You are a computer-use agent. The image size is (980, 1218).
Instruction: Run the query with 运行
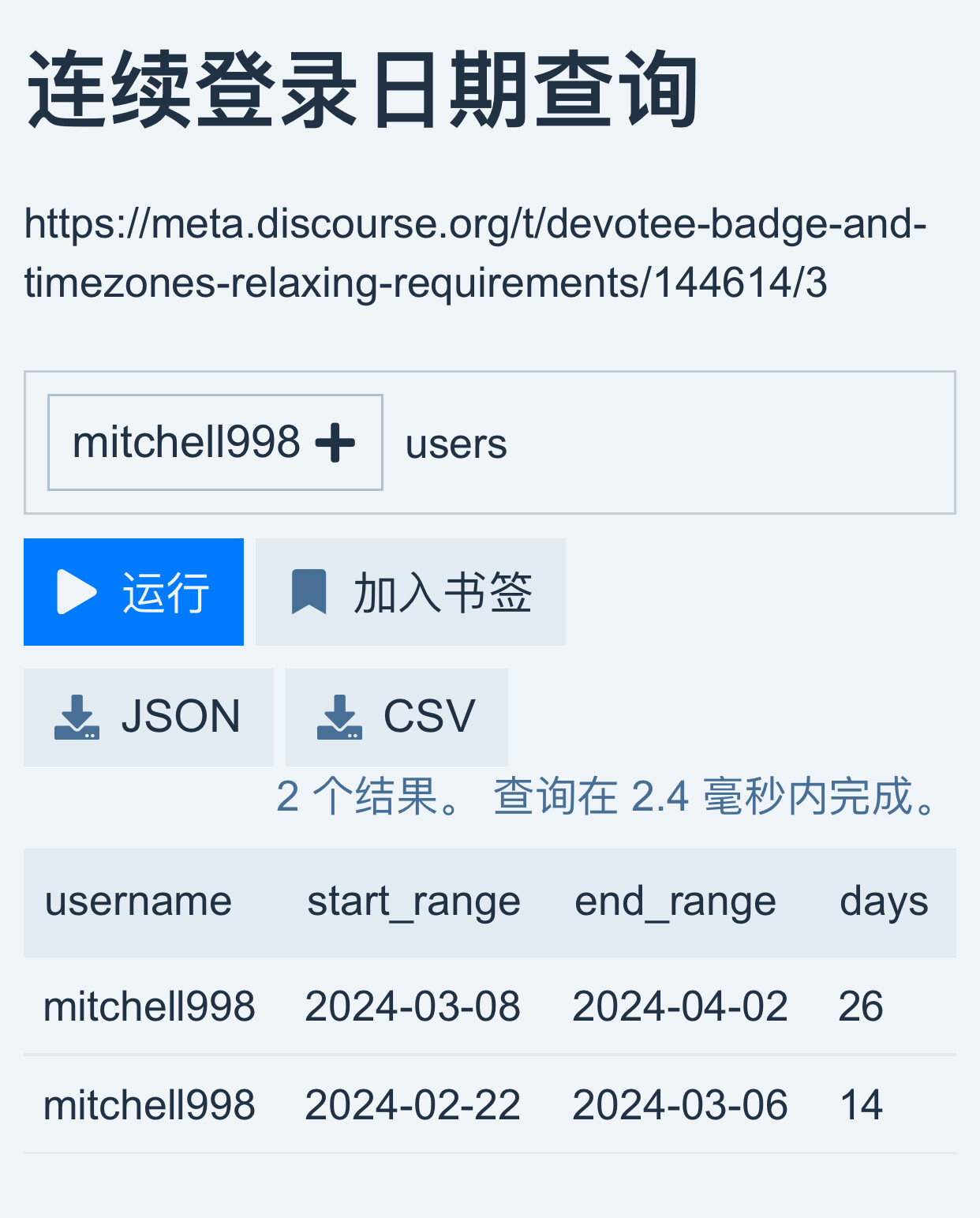133,592
